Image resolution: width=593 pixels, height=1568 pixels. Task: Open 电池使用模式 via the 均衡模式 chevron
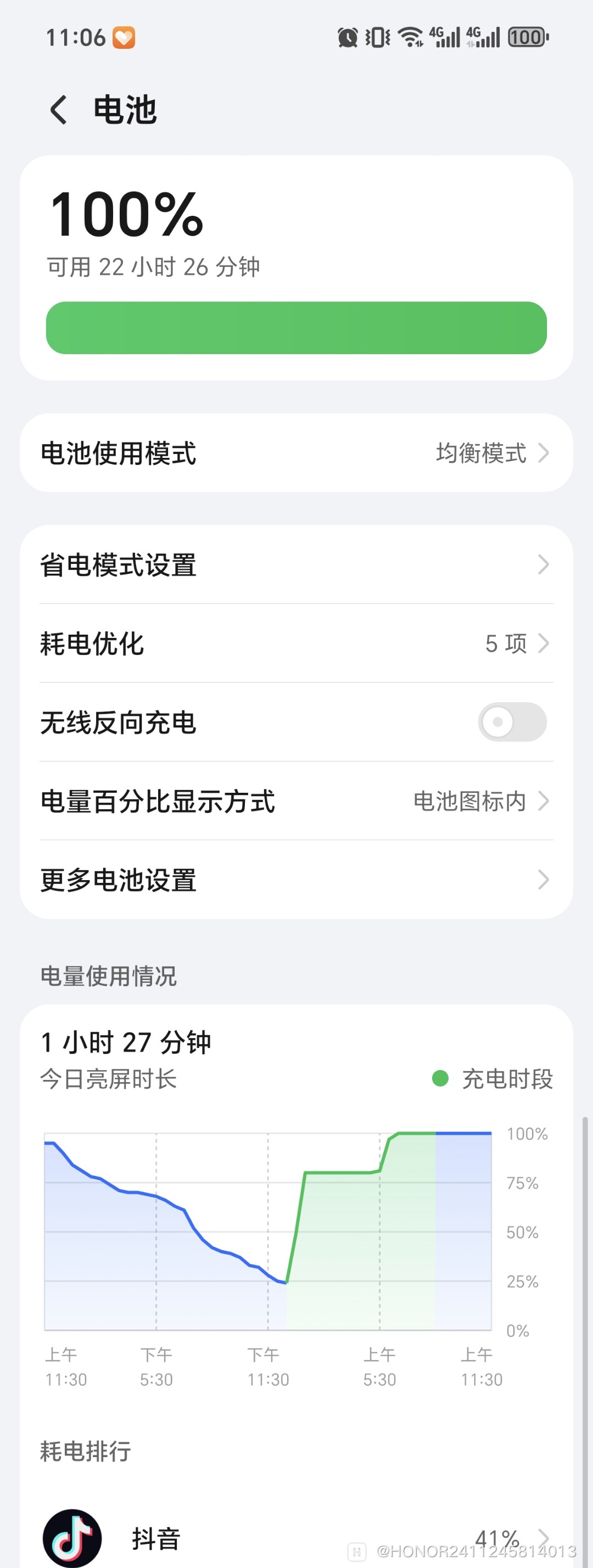(x=544, y=453)
